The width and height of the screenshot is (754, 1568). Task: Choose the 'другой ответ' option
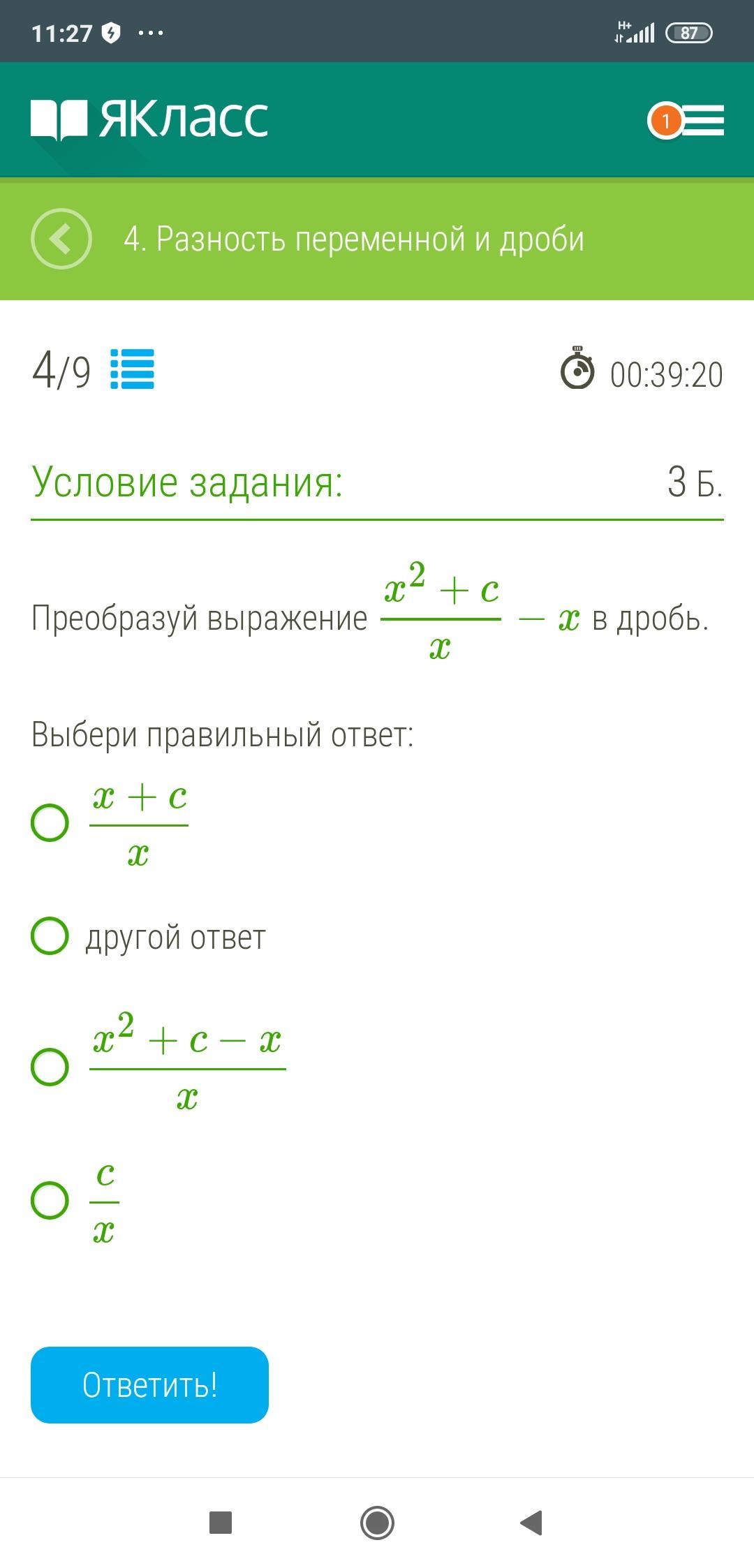50,935
